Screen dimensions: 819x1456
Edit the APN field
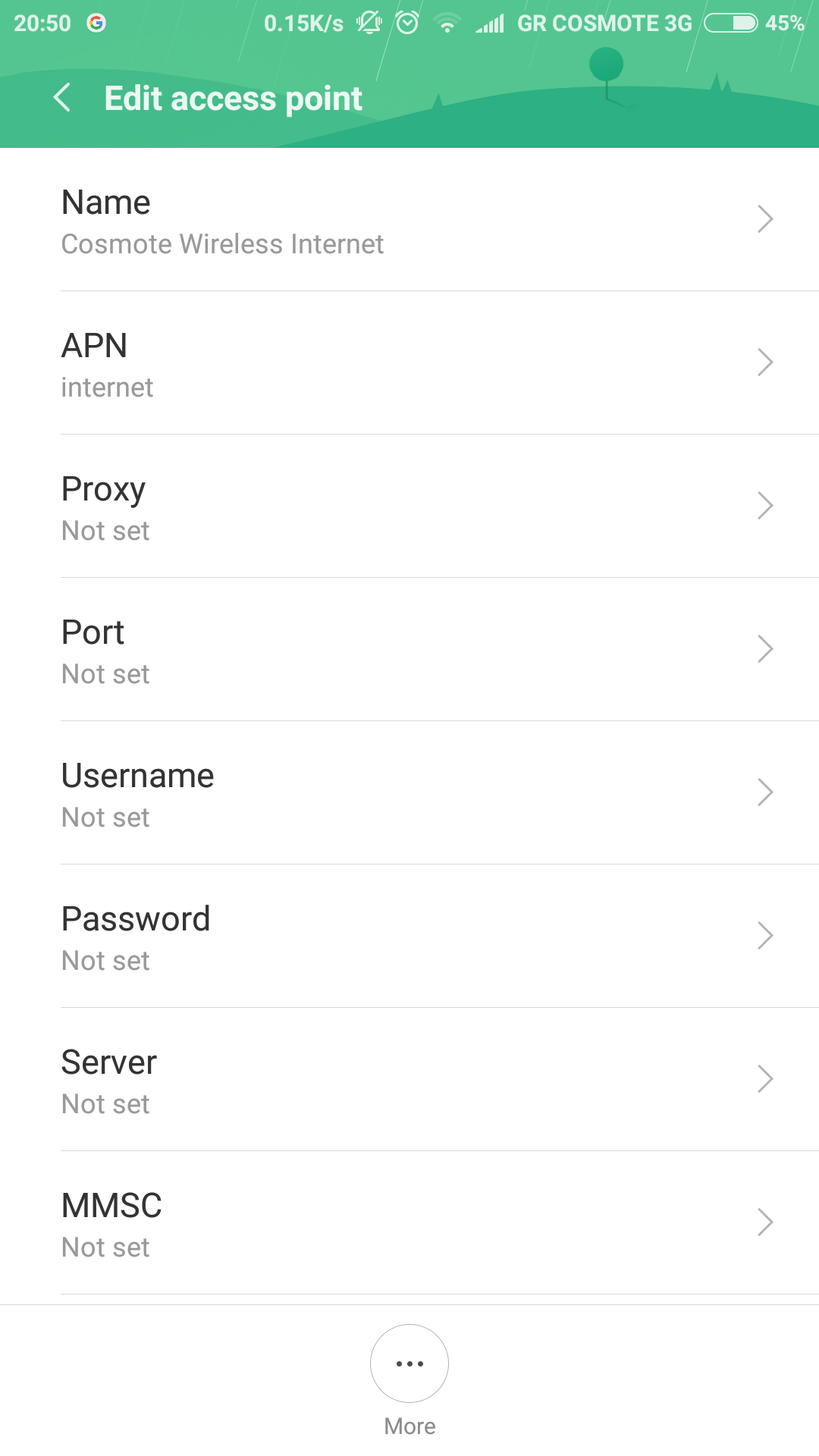pos(409,363)
